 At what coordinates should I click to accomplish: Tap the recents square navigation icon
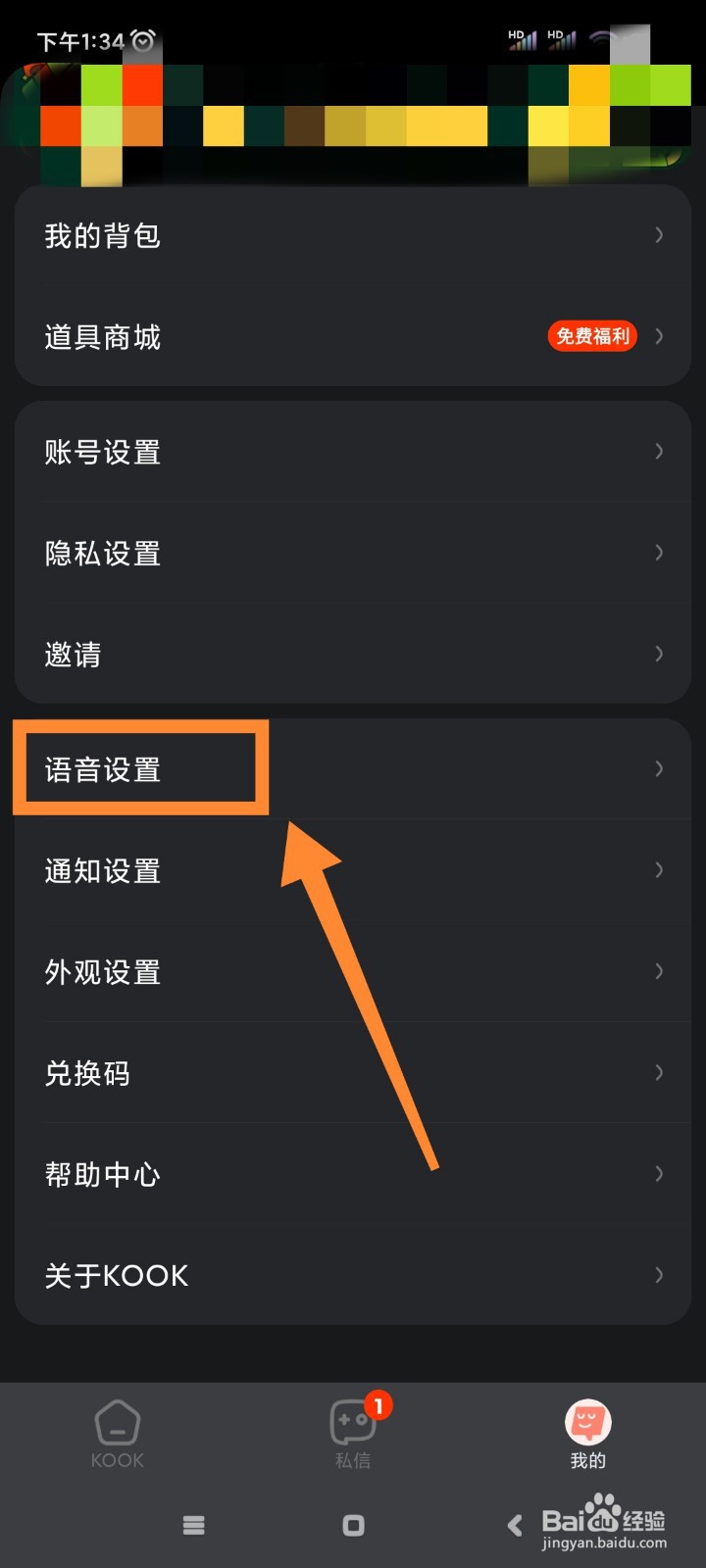pos(352,1525)
